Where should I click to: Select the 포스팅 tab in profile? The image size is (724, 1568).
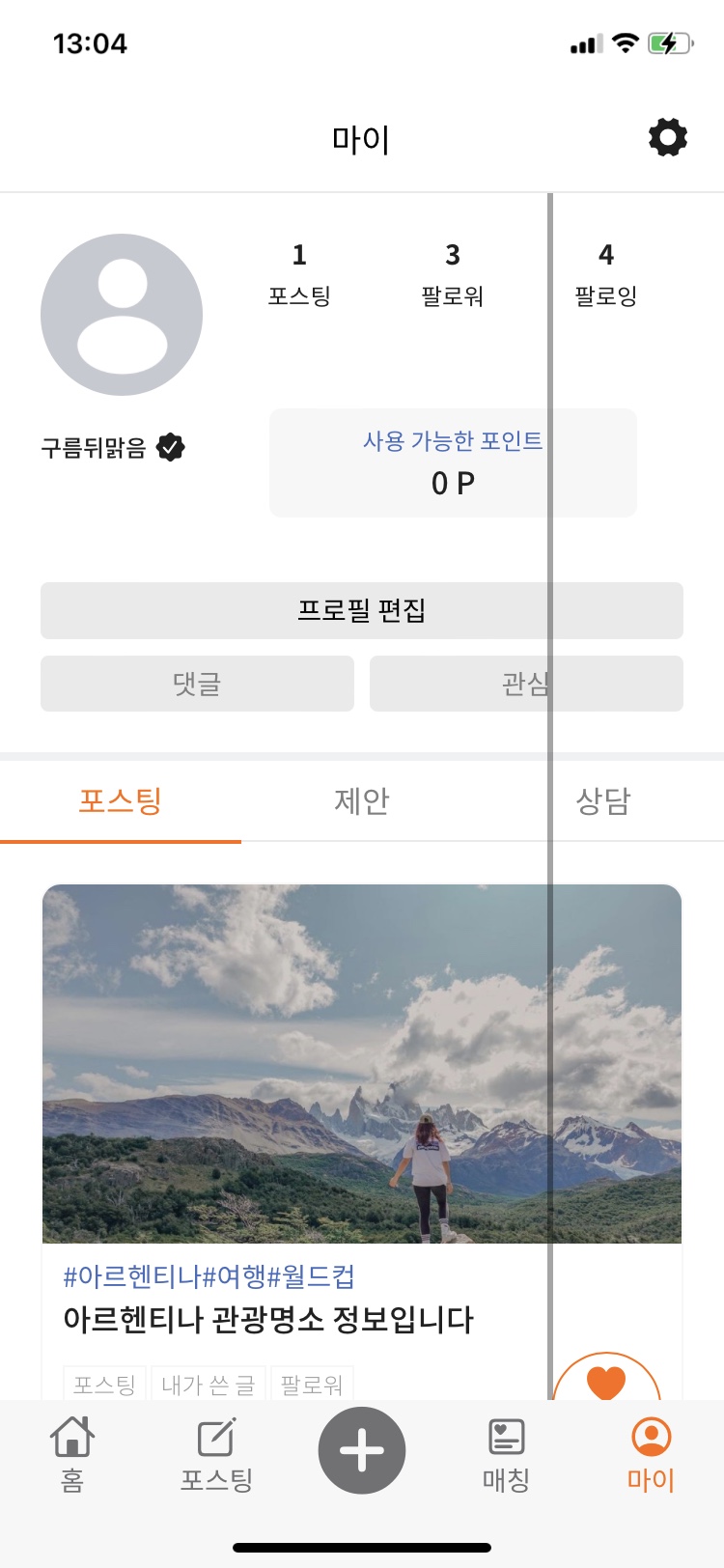[x=121, y=800]
